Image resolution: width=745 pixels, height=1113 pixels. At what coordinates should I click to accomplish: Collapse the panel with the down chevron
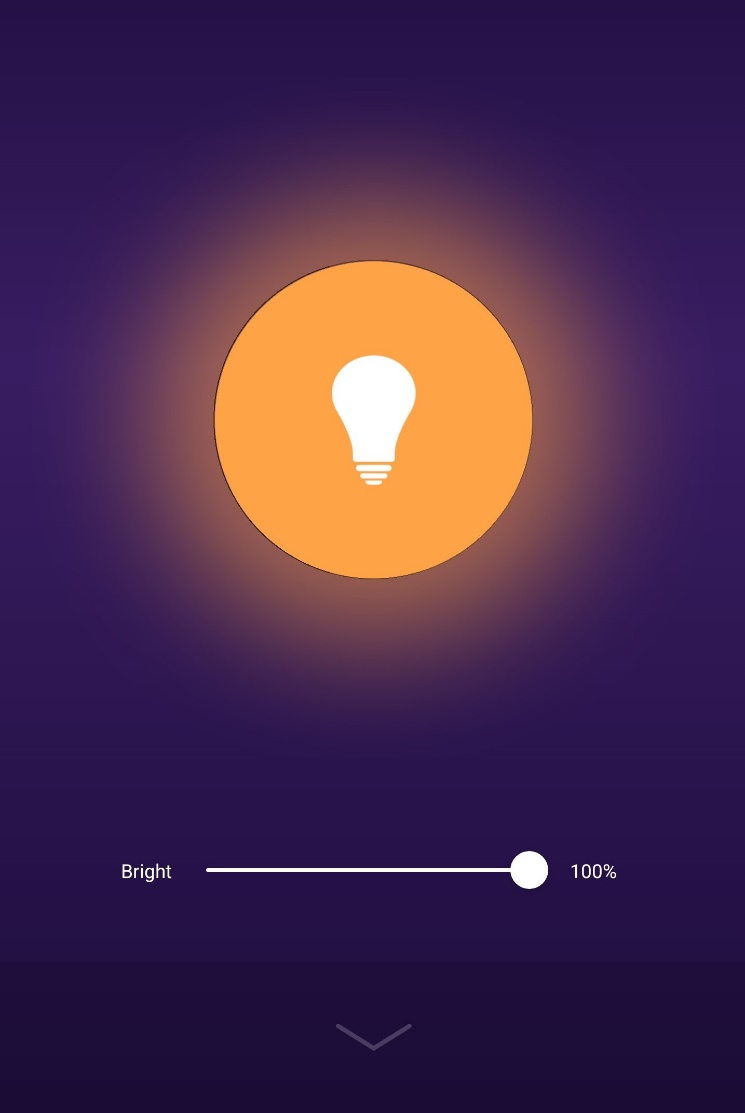(373, 1036)
